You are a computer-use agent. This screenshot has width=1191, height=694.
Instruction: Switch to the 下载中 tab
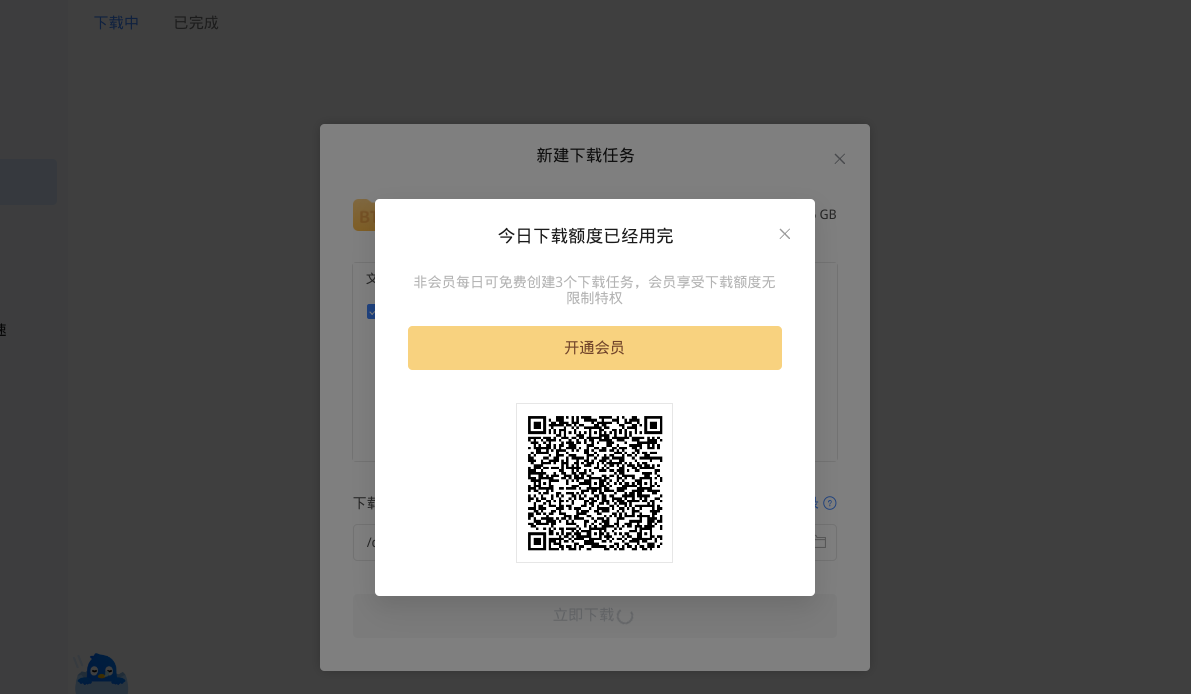click(116, 22)
